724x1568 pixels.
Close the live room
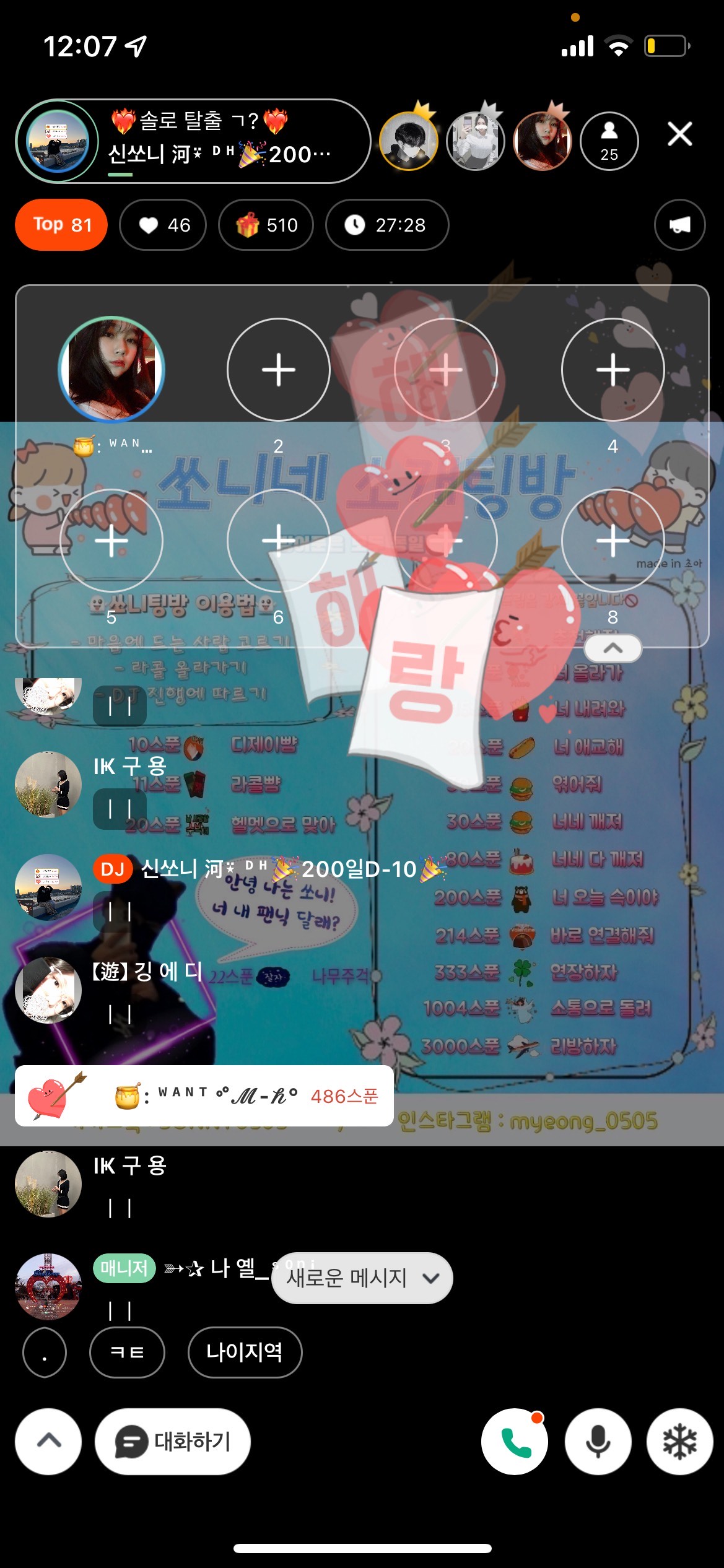point(679,134)
